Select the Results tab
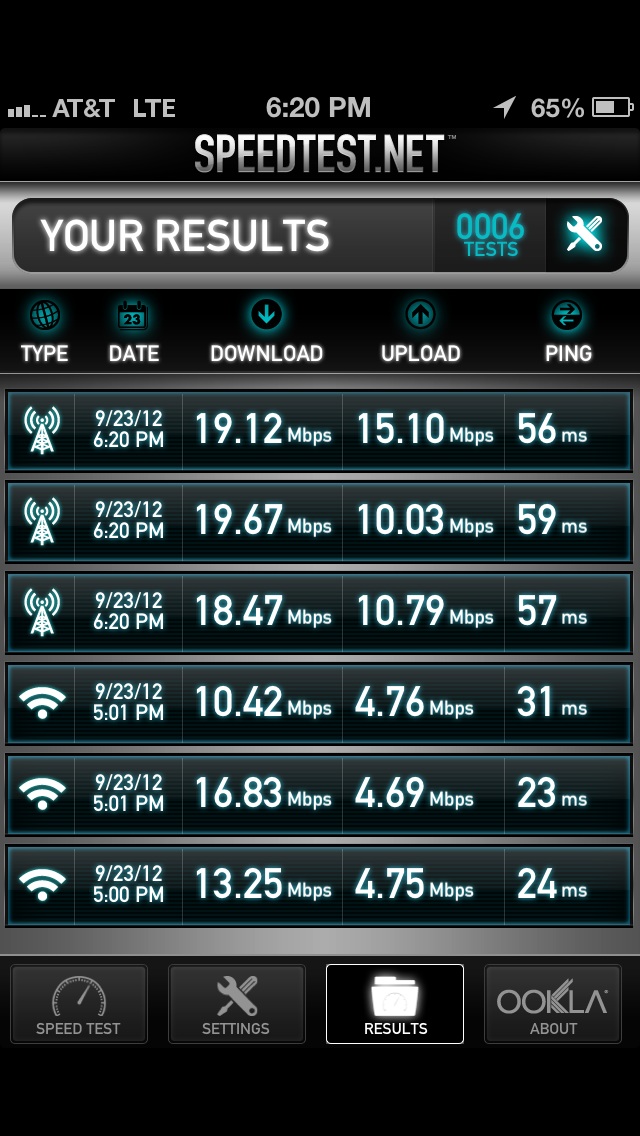Screen dimensions: 640x1136 click(395, 1003)
